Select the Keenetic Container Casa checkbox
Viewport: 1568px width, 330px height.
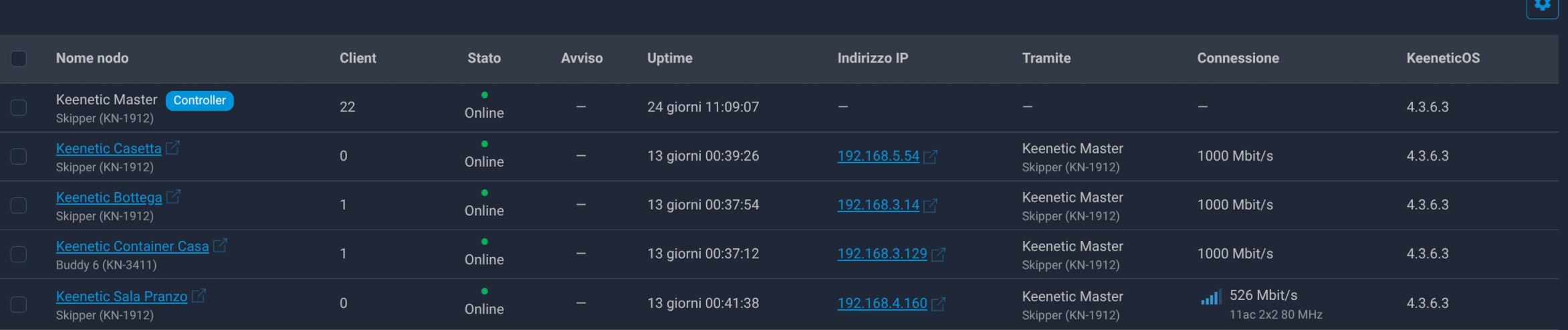point(19,254)
